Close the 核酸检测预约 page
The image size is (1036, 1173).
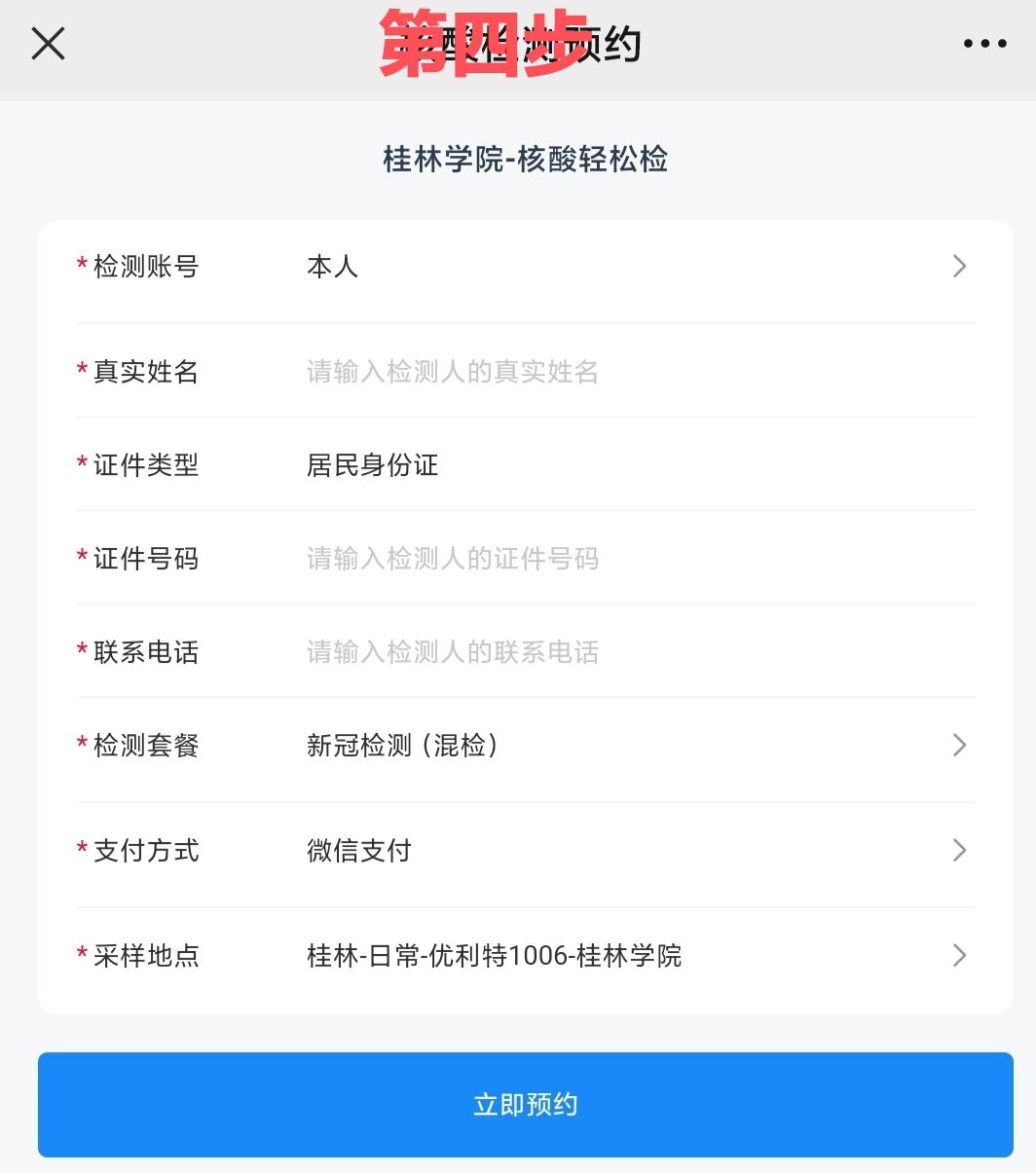point(48,44)
